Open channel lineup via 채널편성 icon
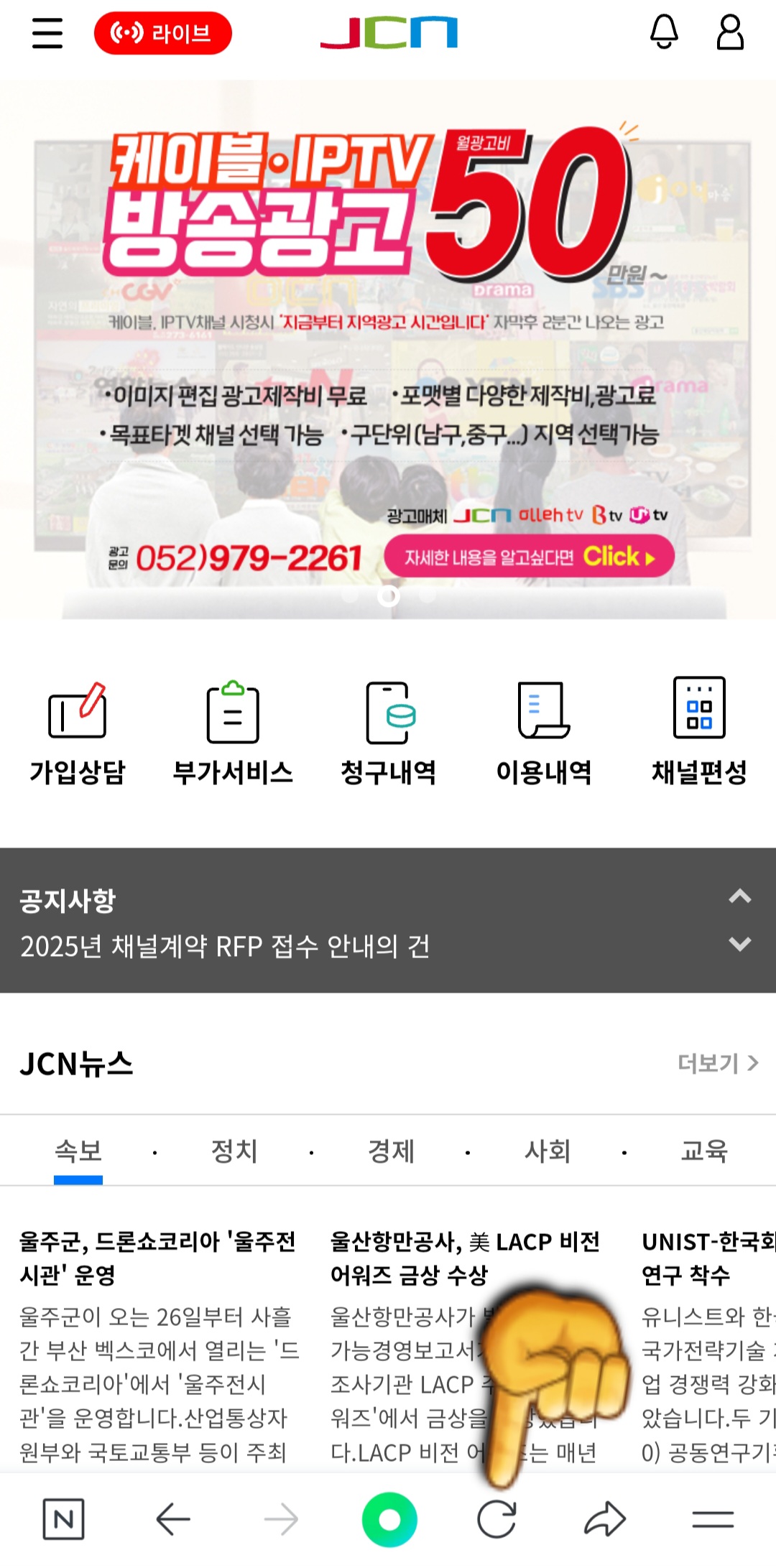The width and height of the screenshot is (776, 1568). coord(699,733)
